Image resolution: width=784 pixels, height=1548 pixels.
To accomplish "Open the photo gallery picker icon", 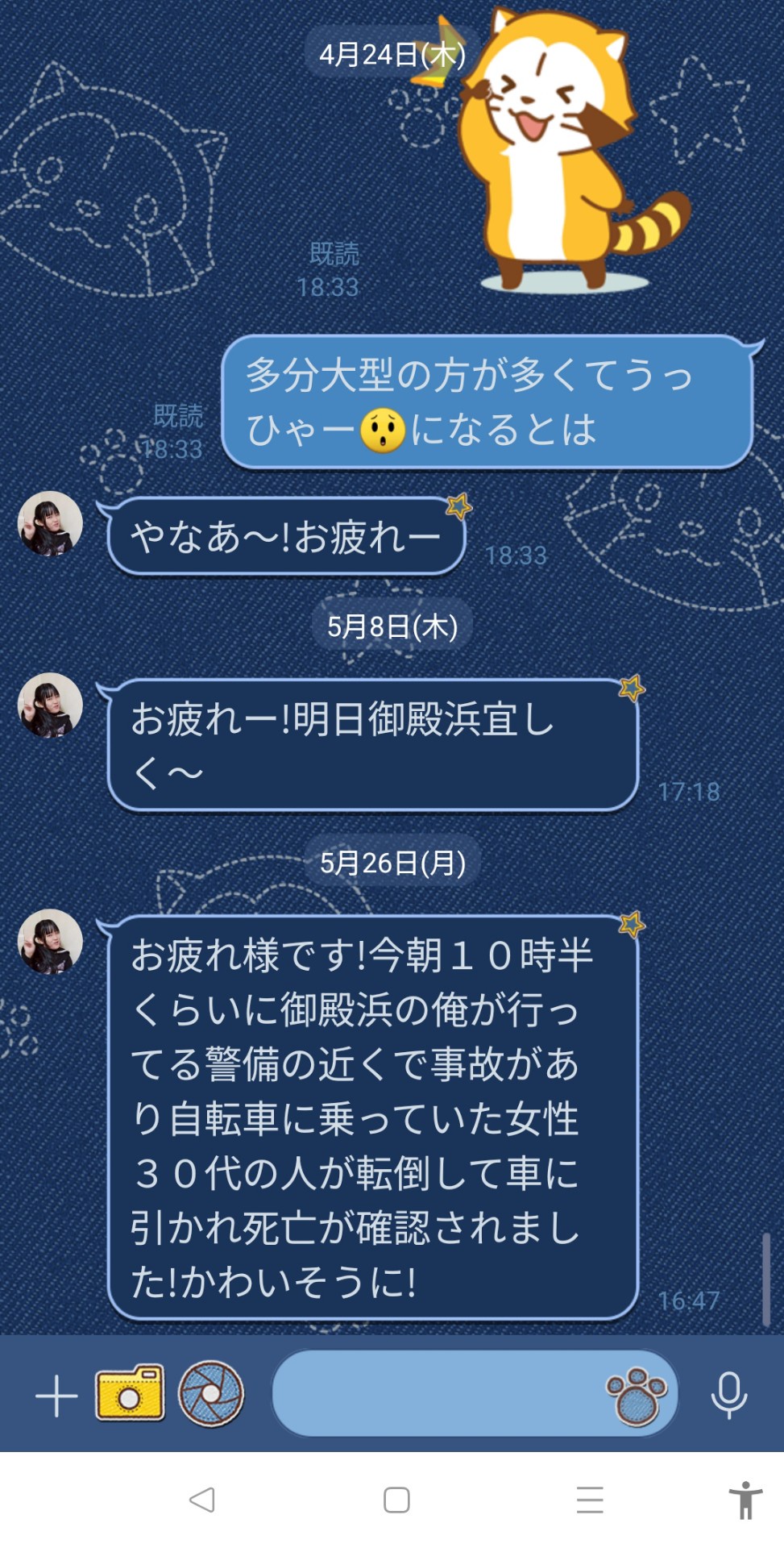I will pyautogui.click(x=211, y=1393).
